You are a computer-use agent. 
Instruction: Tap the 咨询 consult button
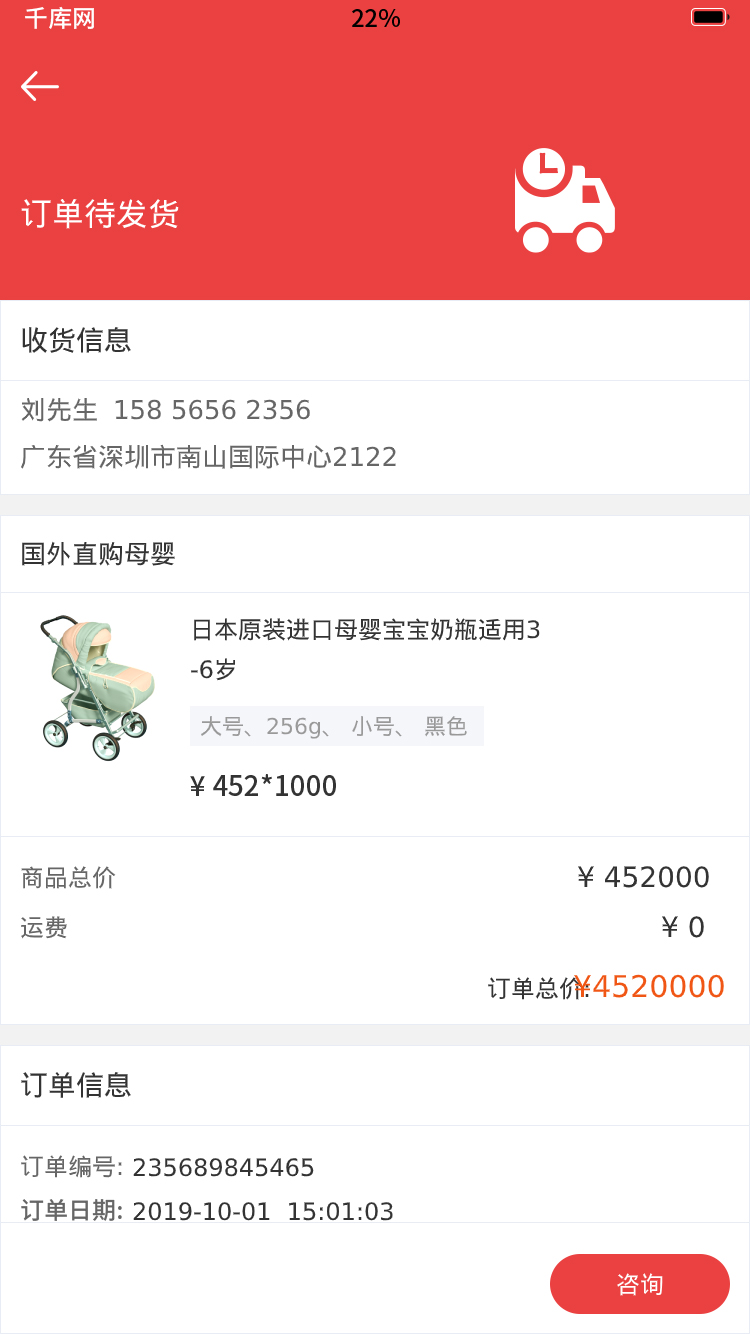[x=639, y=1284]
